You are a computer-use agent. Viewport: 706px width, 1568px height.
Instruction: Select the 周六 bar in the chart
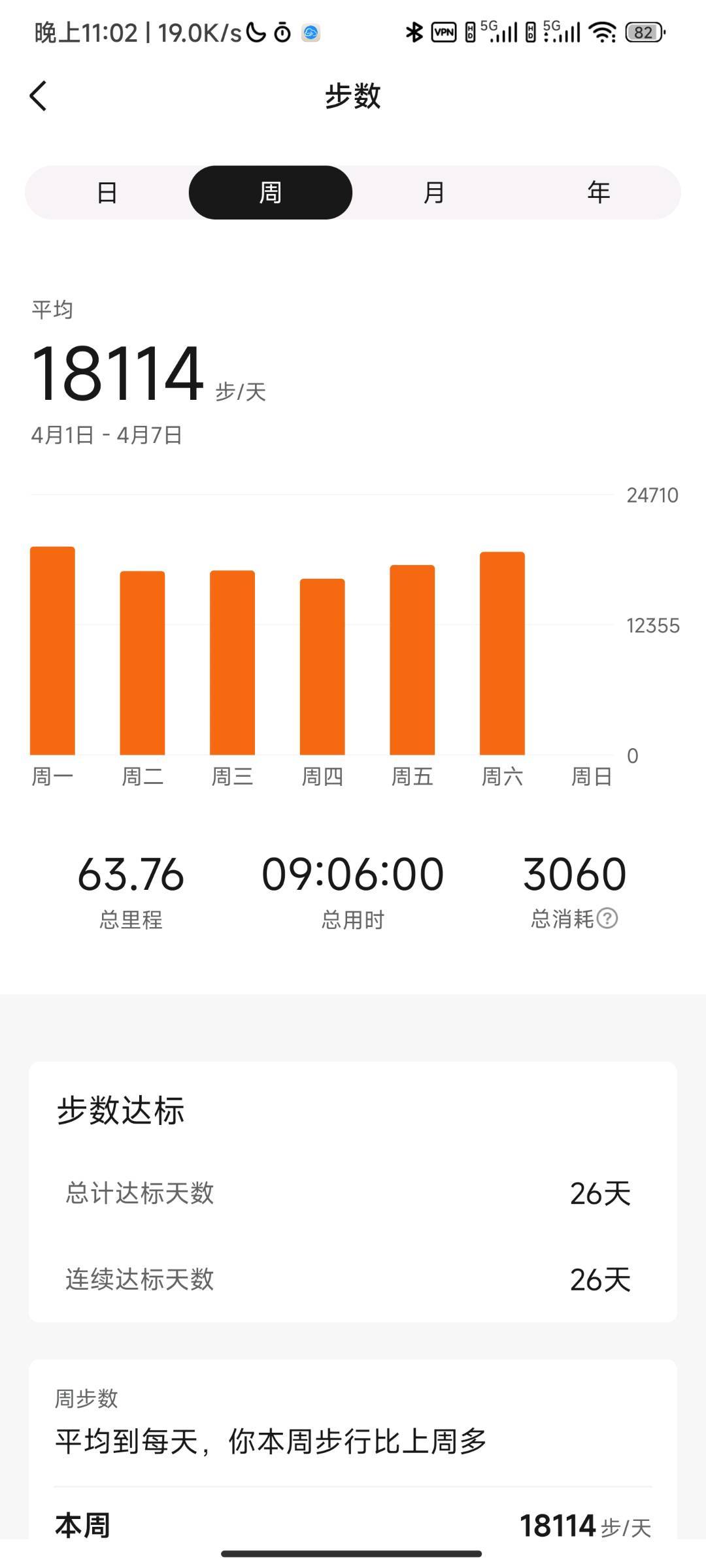click(x=502, y=653)
